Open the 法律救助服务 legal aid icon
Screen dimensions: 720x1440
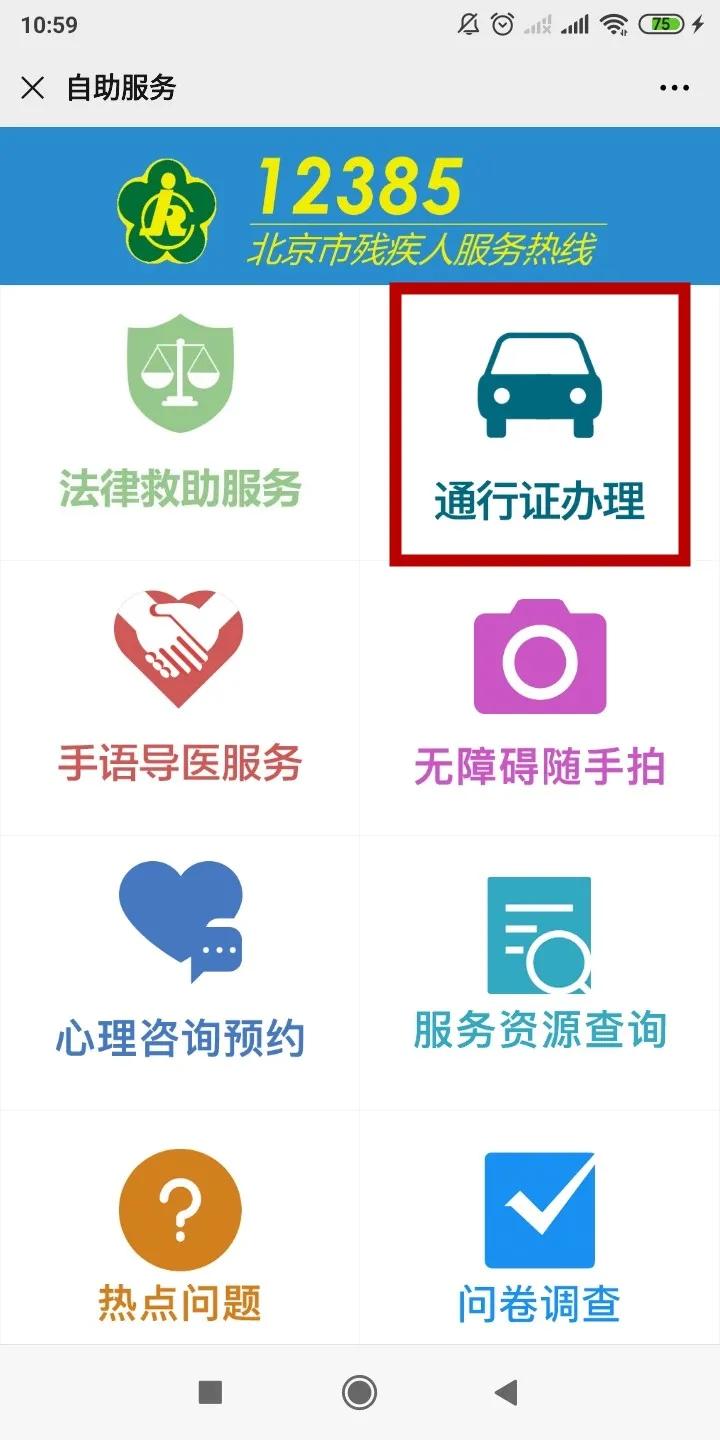point(179,373)
